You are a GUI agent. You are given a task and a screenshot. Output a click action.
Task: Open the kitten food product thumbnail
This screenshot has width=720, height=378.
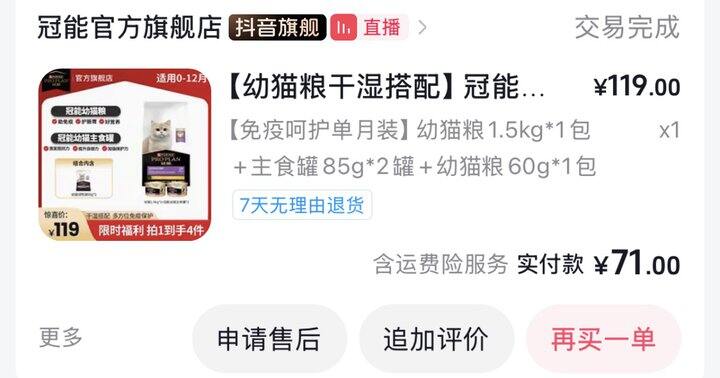click(x=125, y=154)
